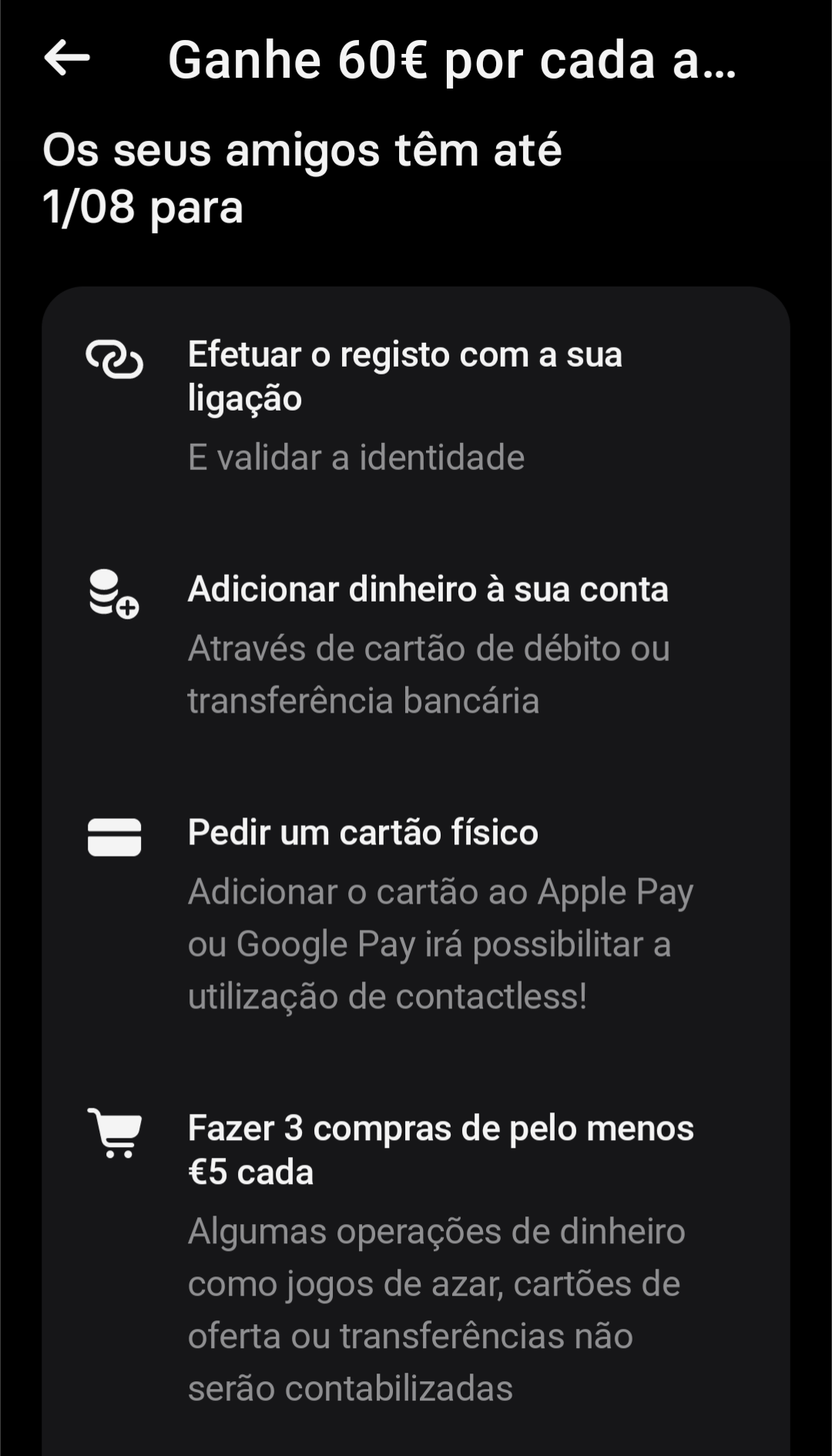The image size is (832, 1456).
Task: Go back using the arrow icon
Action: [x=67, y=59]
